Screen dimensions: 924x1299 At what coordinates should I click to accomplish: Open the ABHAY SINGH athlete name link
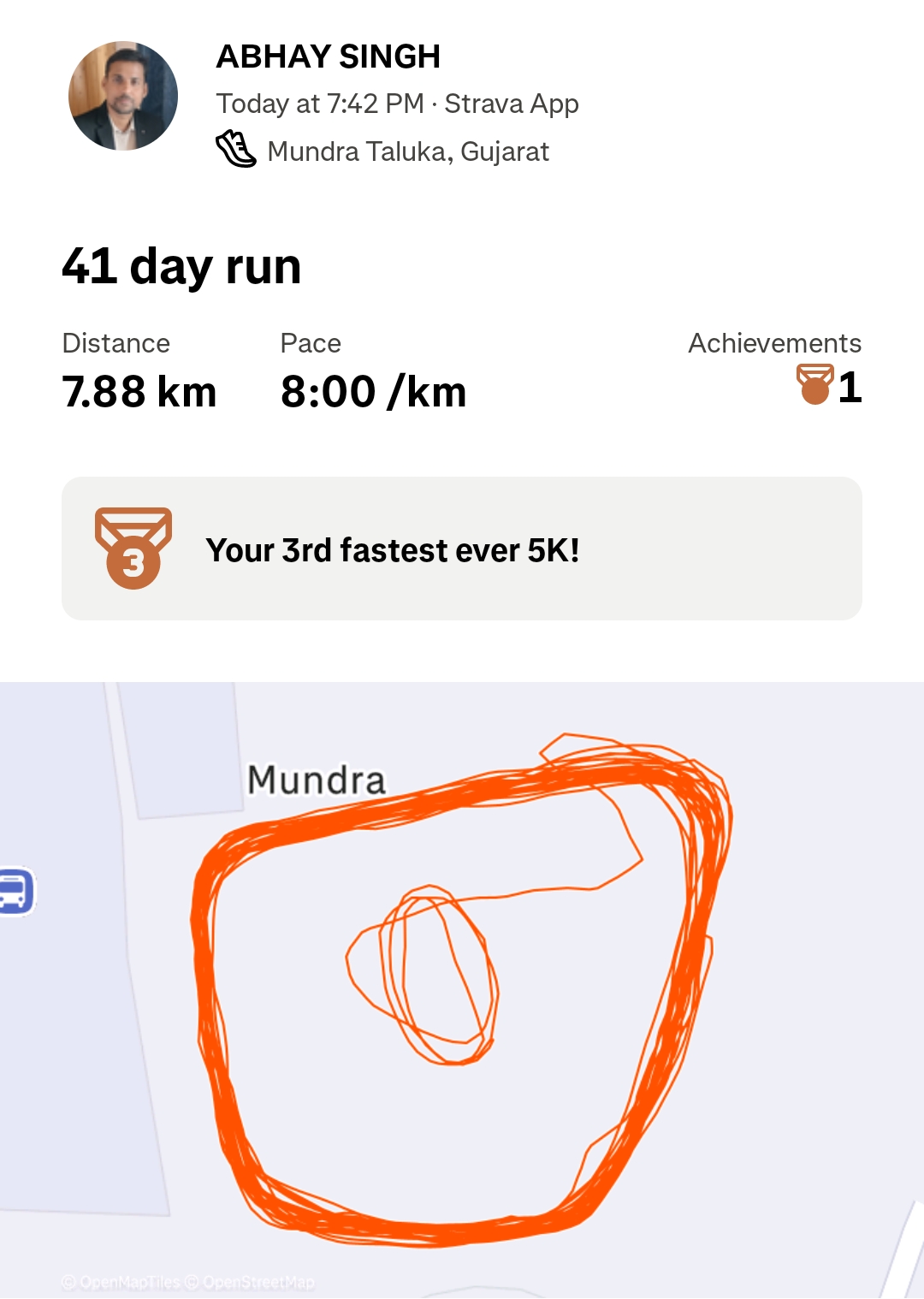pos(328,56)
